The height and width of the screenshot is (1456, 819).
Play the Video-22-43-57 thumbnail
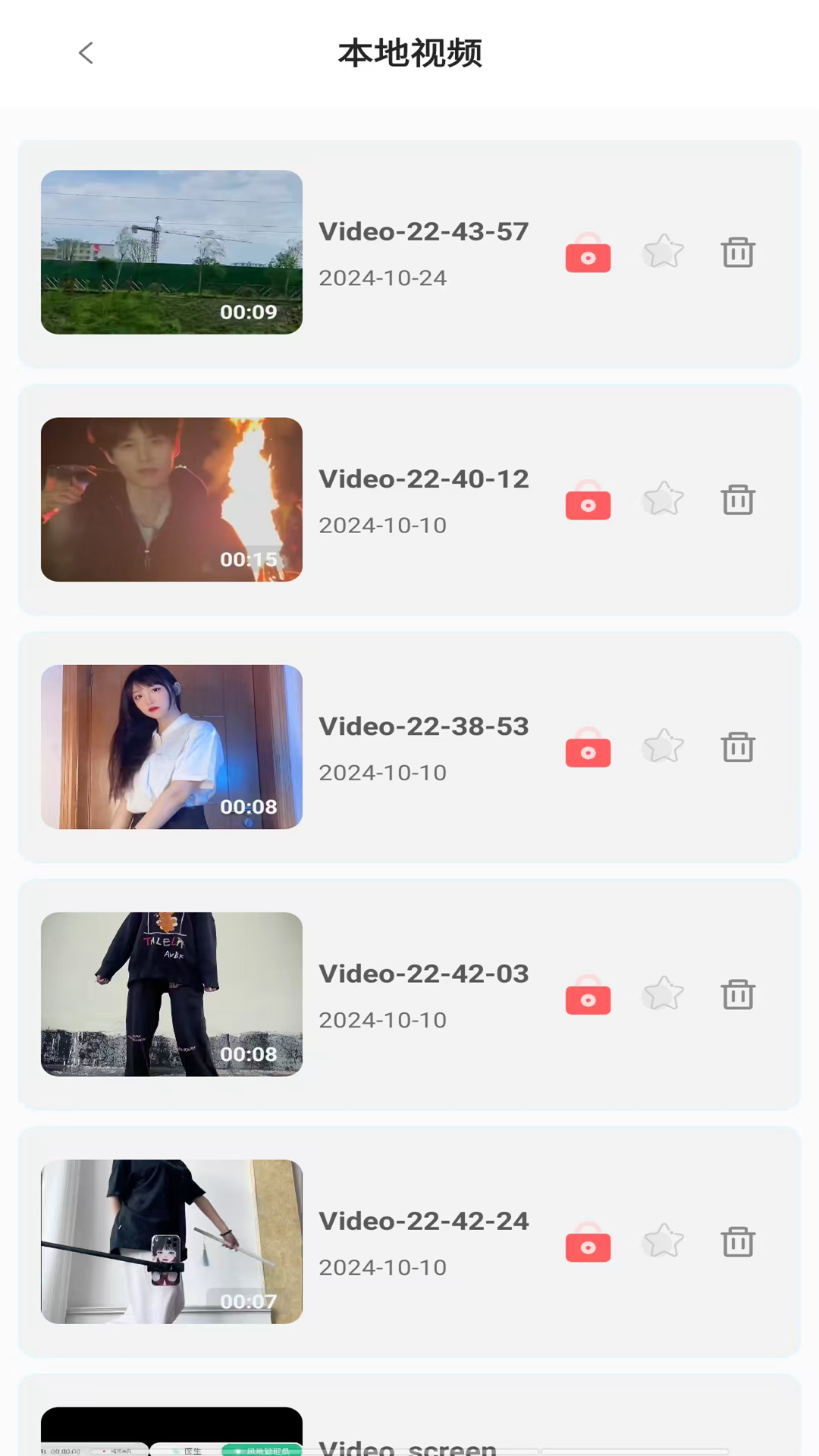coord(171,252)
